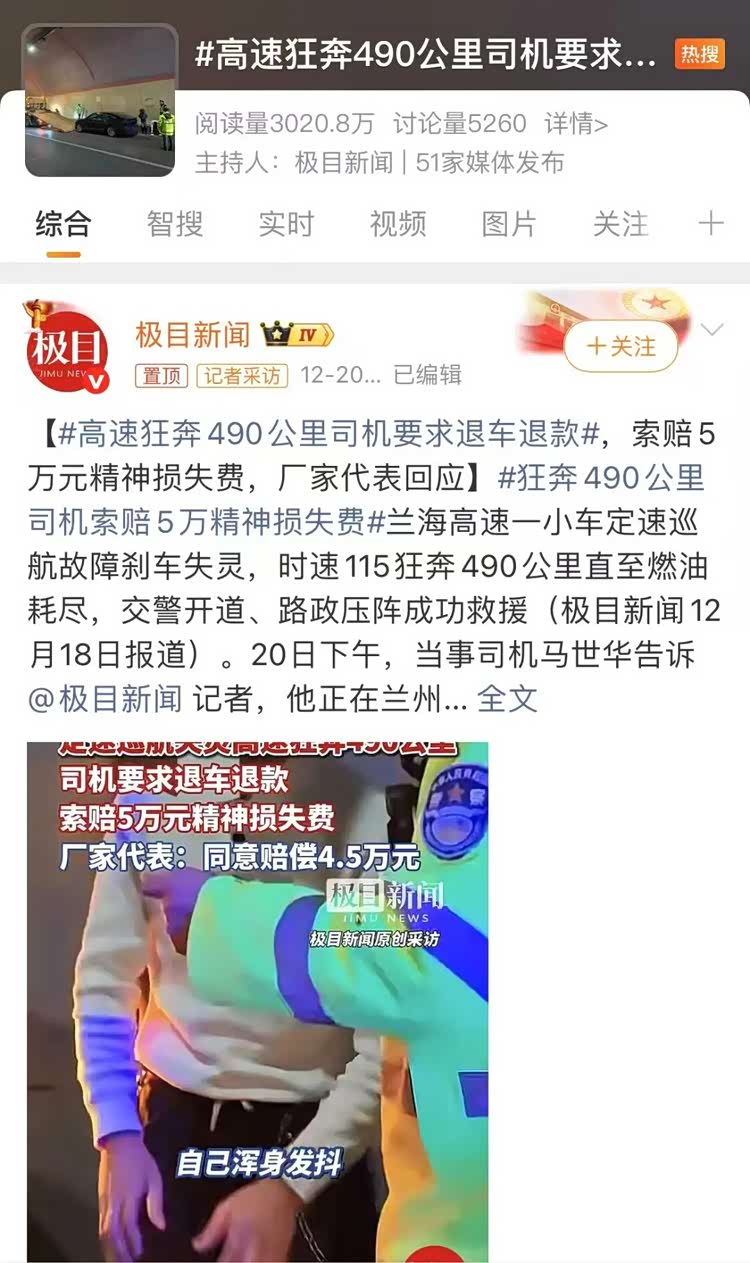This screenshot has height=1263, width=750.
Task: Expand the post with 全文
Action: pyautogui.click(x=507, y=698)
